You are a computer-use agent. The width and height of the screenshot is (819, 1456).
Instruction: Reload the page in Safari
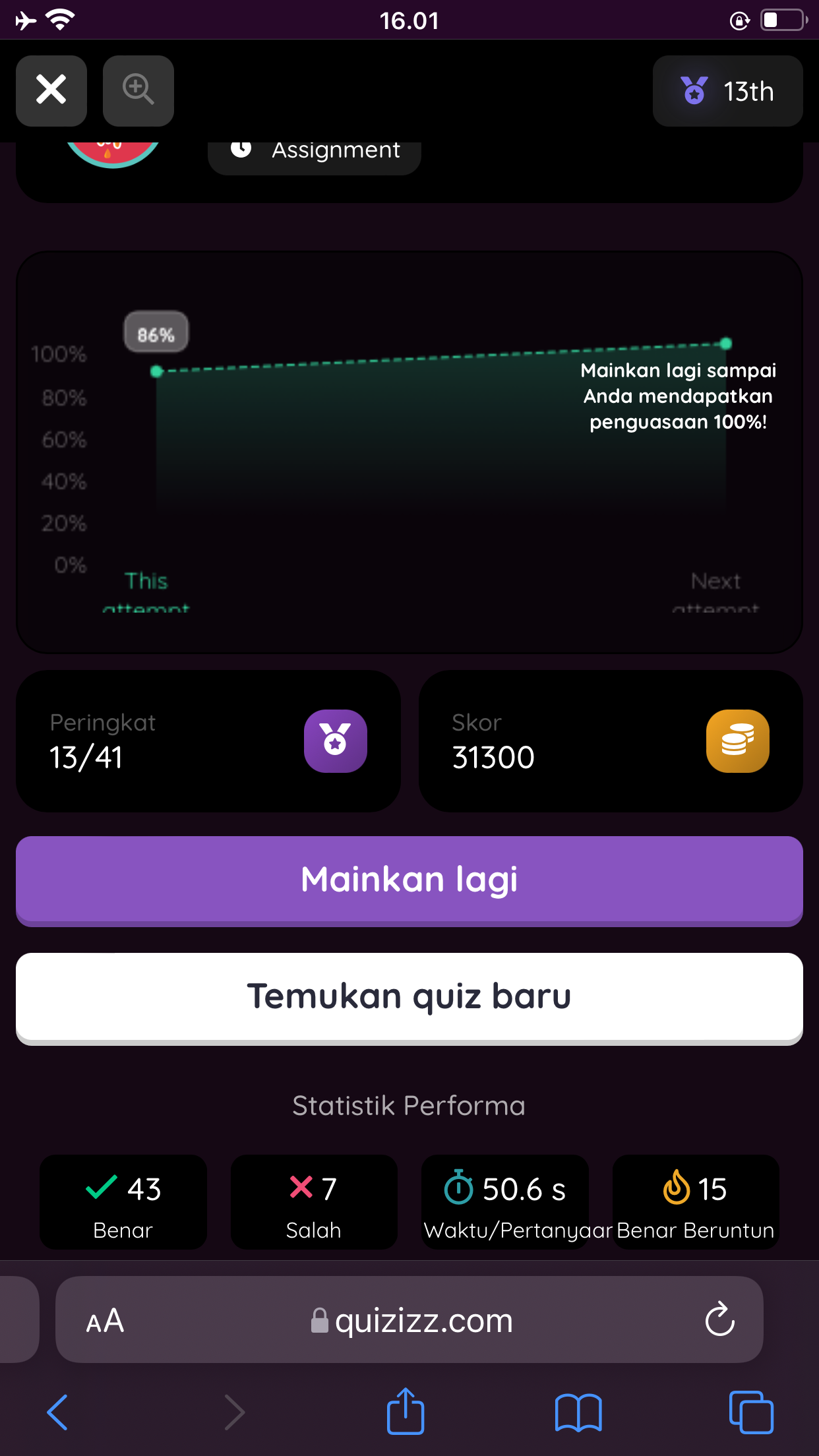click(x=719, y=1319)
